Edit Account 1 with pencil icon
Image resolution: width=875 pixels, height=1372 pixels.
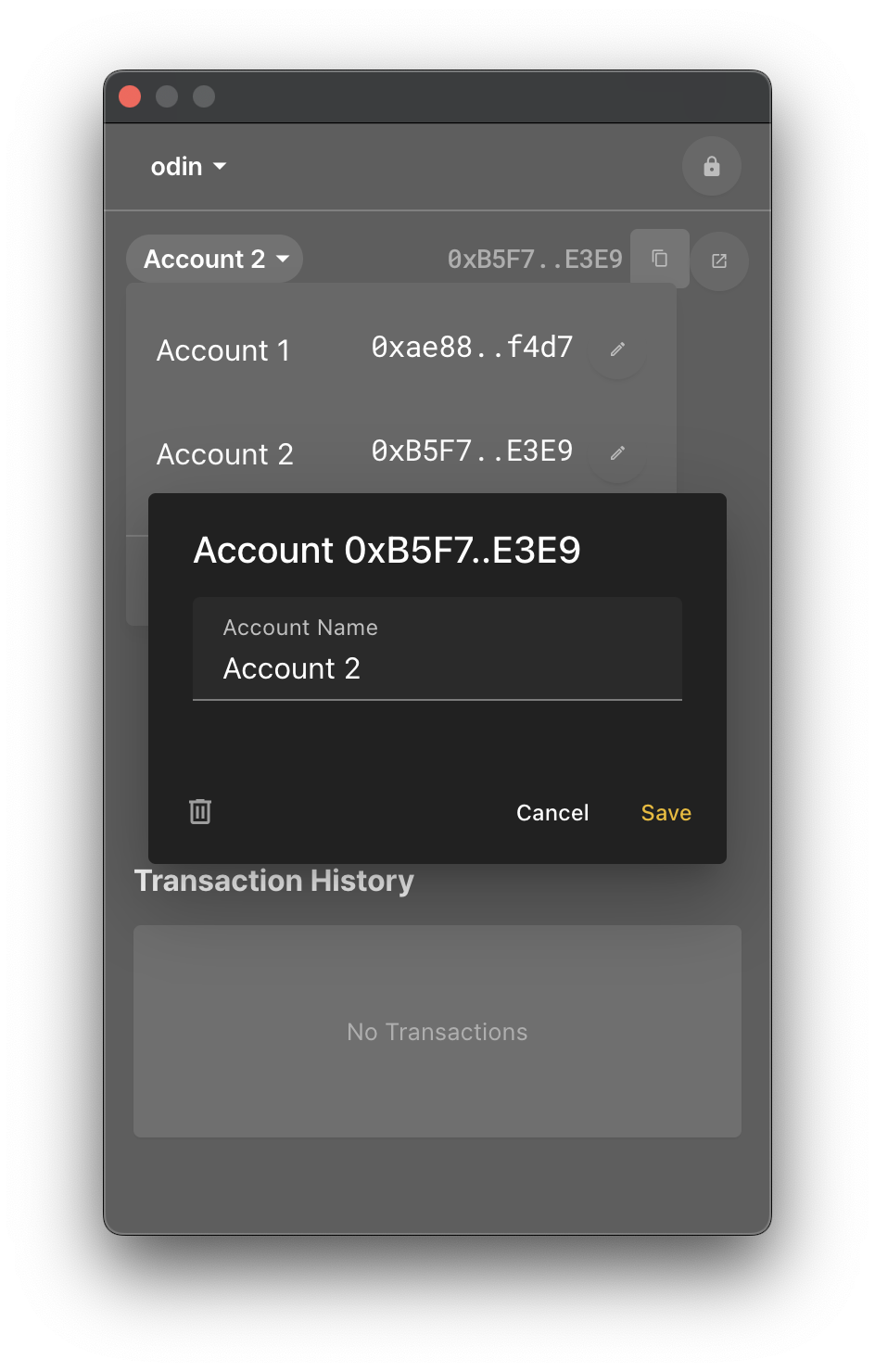click(617, 349)
